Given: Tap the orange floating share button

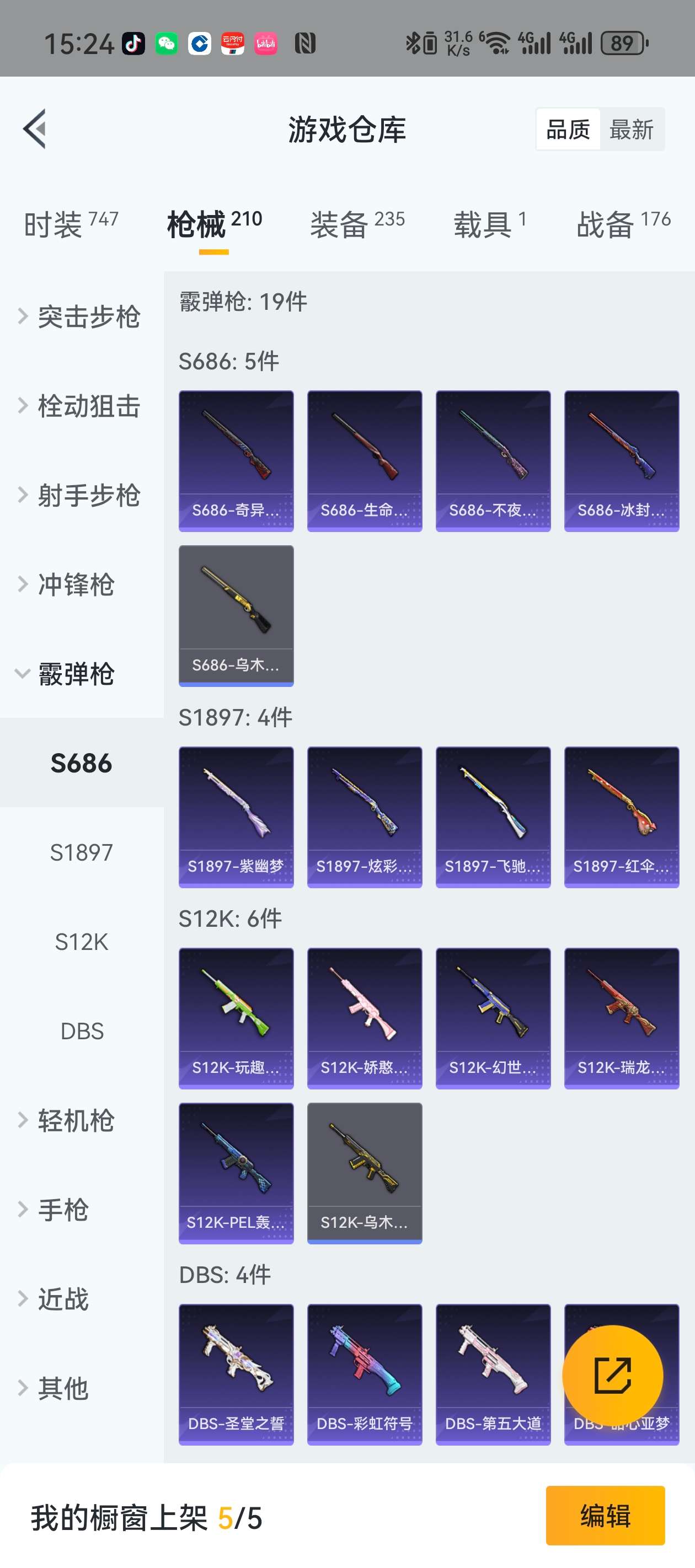Looking at the screenshot, I should 612,1376.
